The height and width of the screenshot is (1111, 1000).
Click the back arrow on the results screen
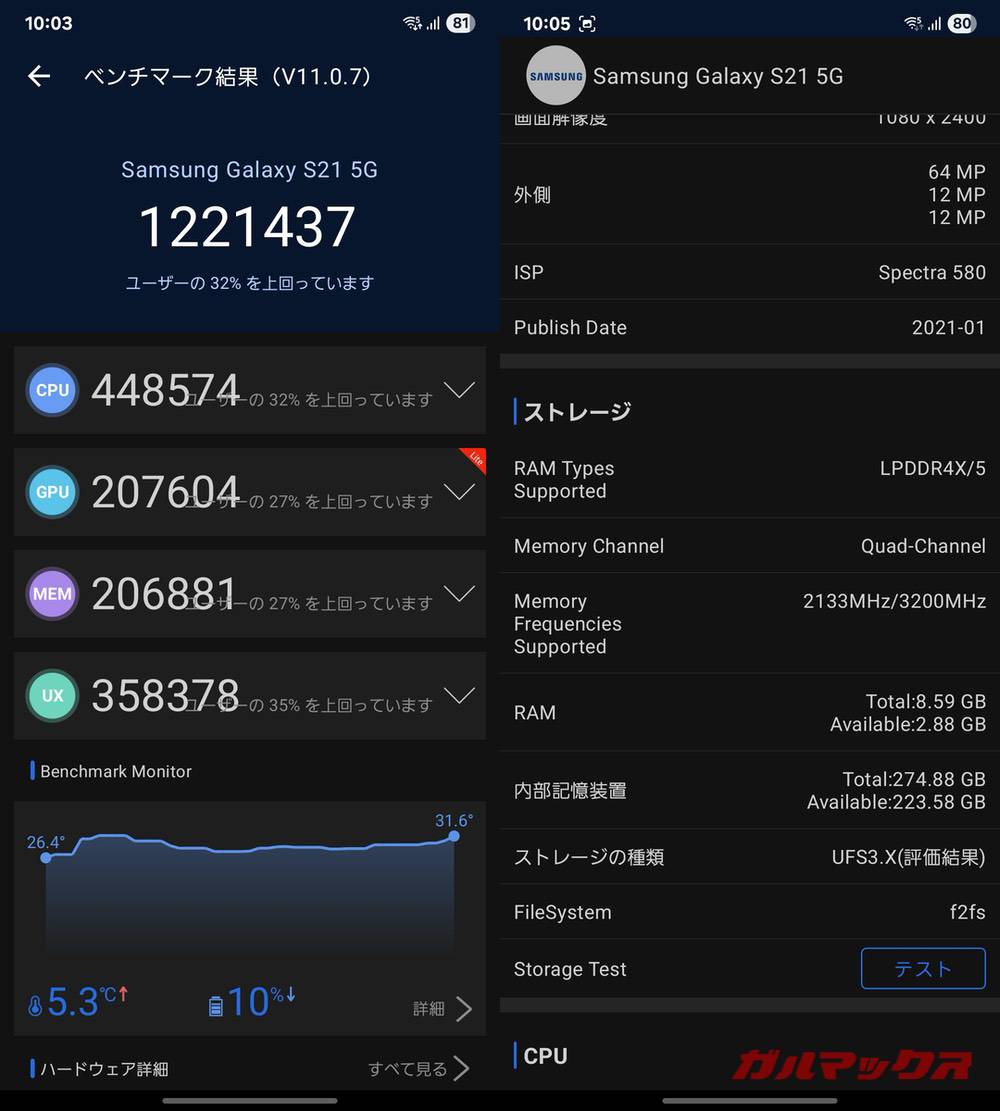[37, 76]
